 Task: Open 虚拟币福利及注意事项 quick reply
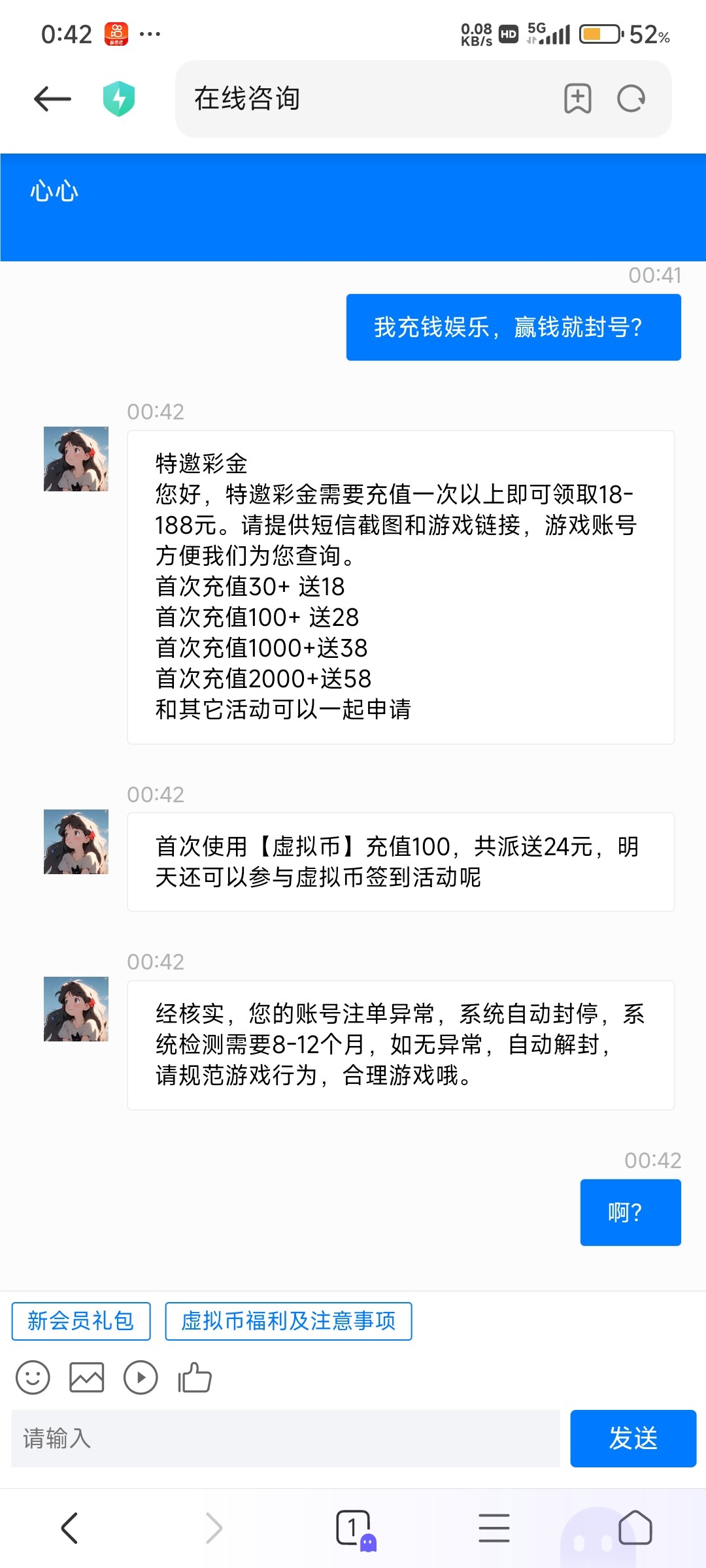288,1321
